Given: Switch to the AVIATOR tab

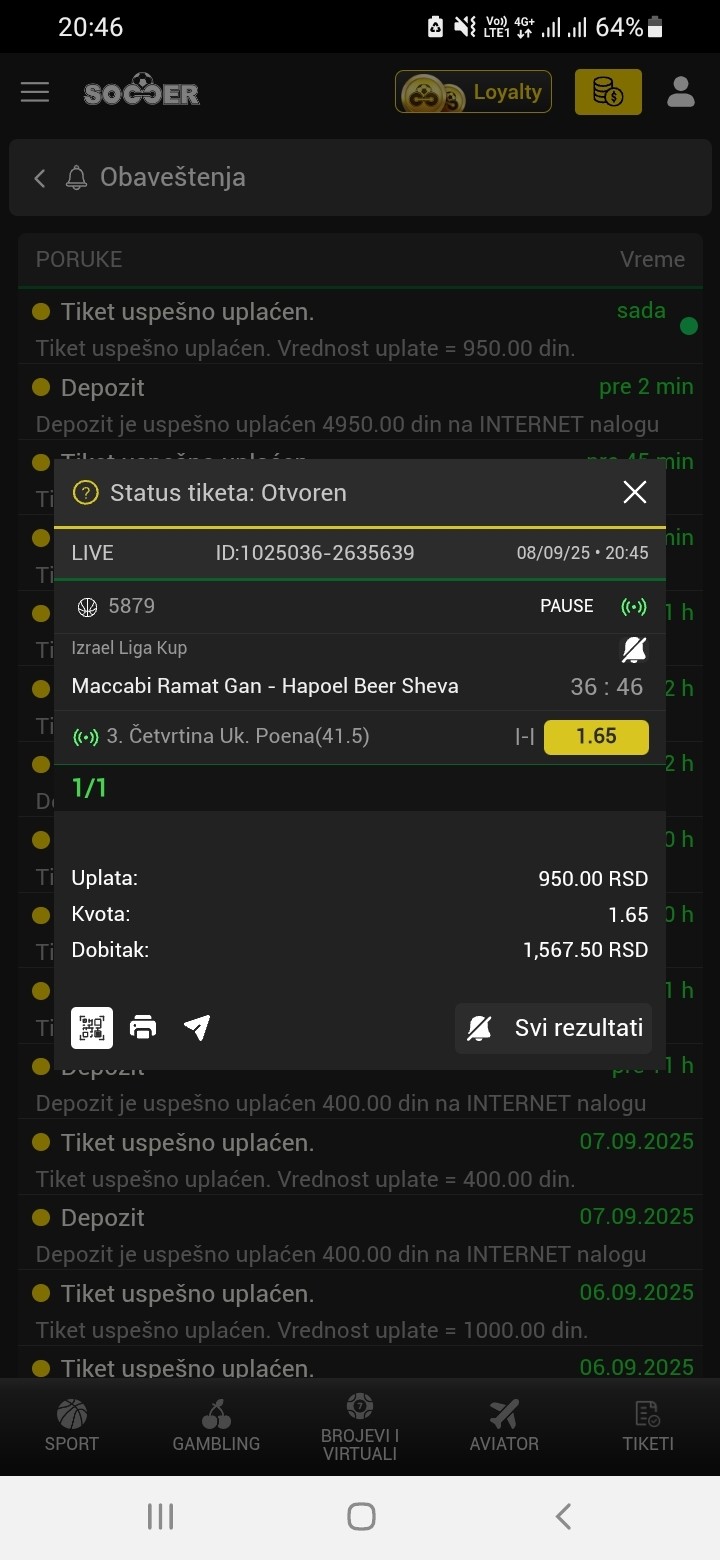Looking at the screenshot, I should tap(504, 1427).
